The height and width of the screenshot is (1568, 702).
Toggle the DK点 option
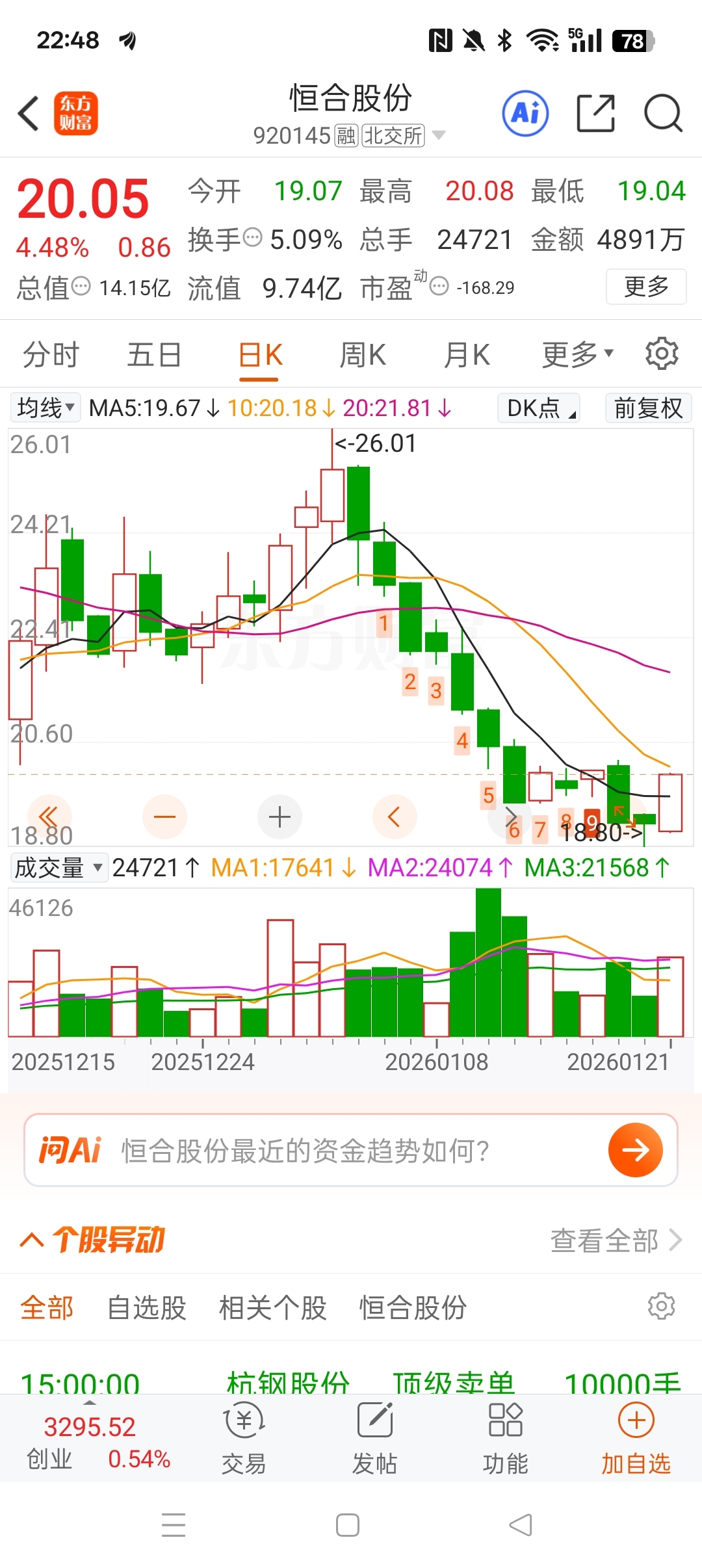[539, 408]
